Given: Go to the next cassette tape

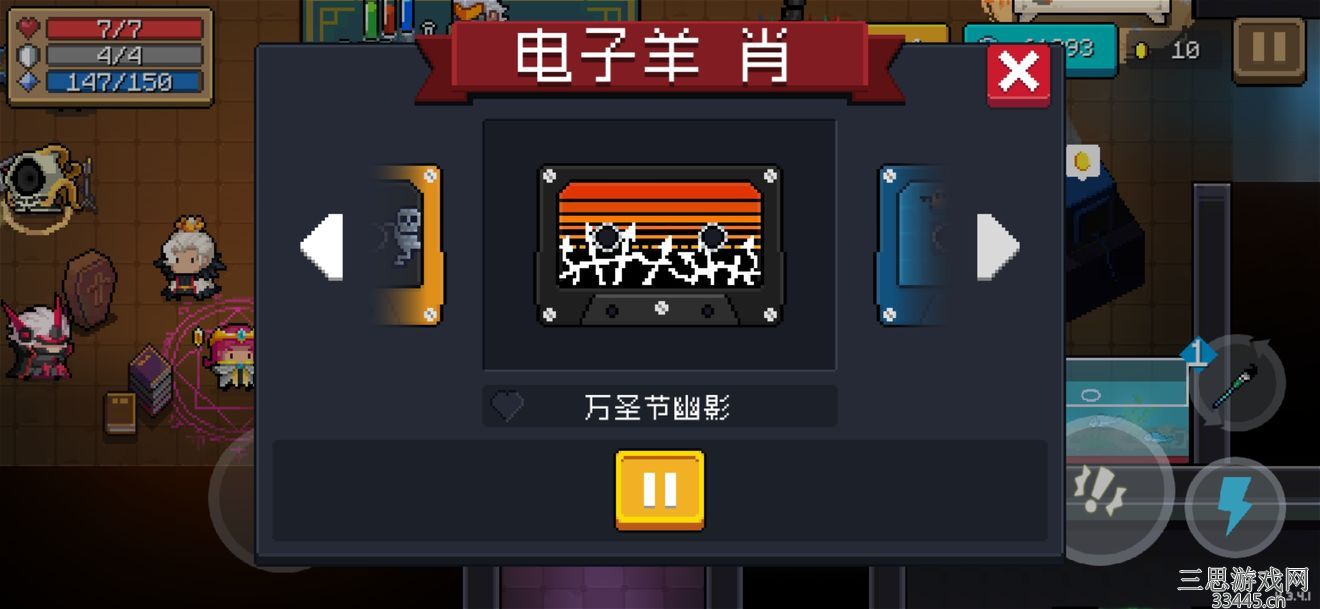Looking at the screenshot, I should click(x=997, y=246).
